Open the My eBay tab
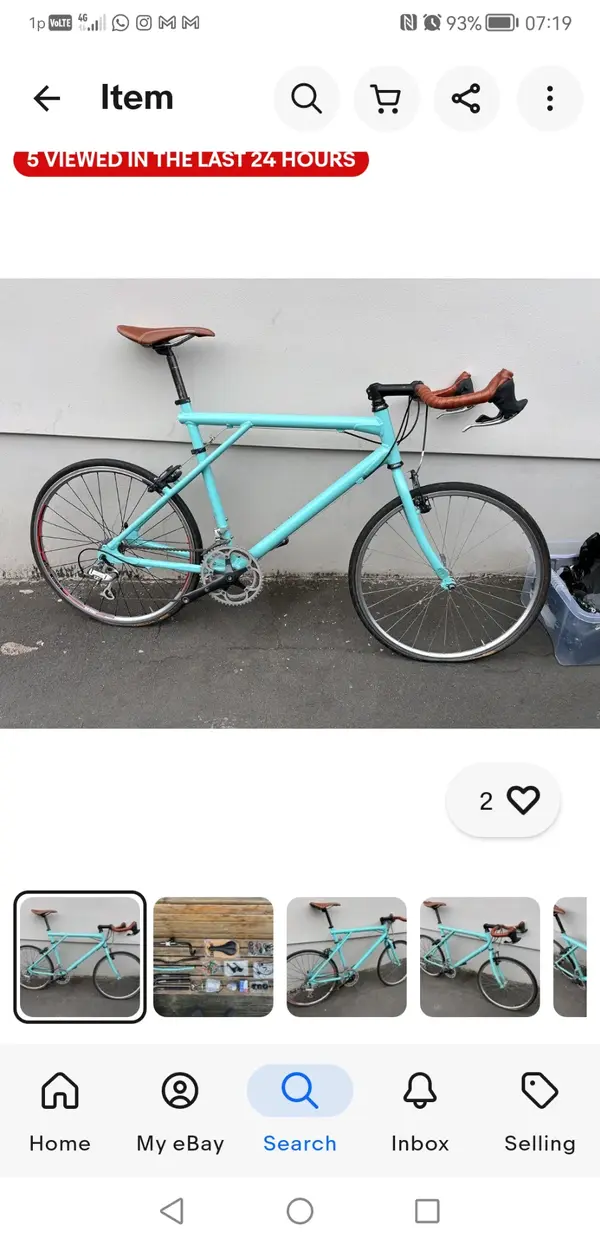Image resolution: width=600 pixels, height=1245 pixels. (x=180, y=1110)
